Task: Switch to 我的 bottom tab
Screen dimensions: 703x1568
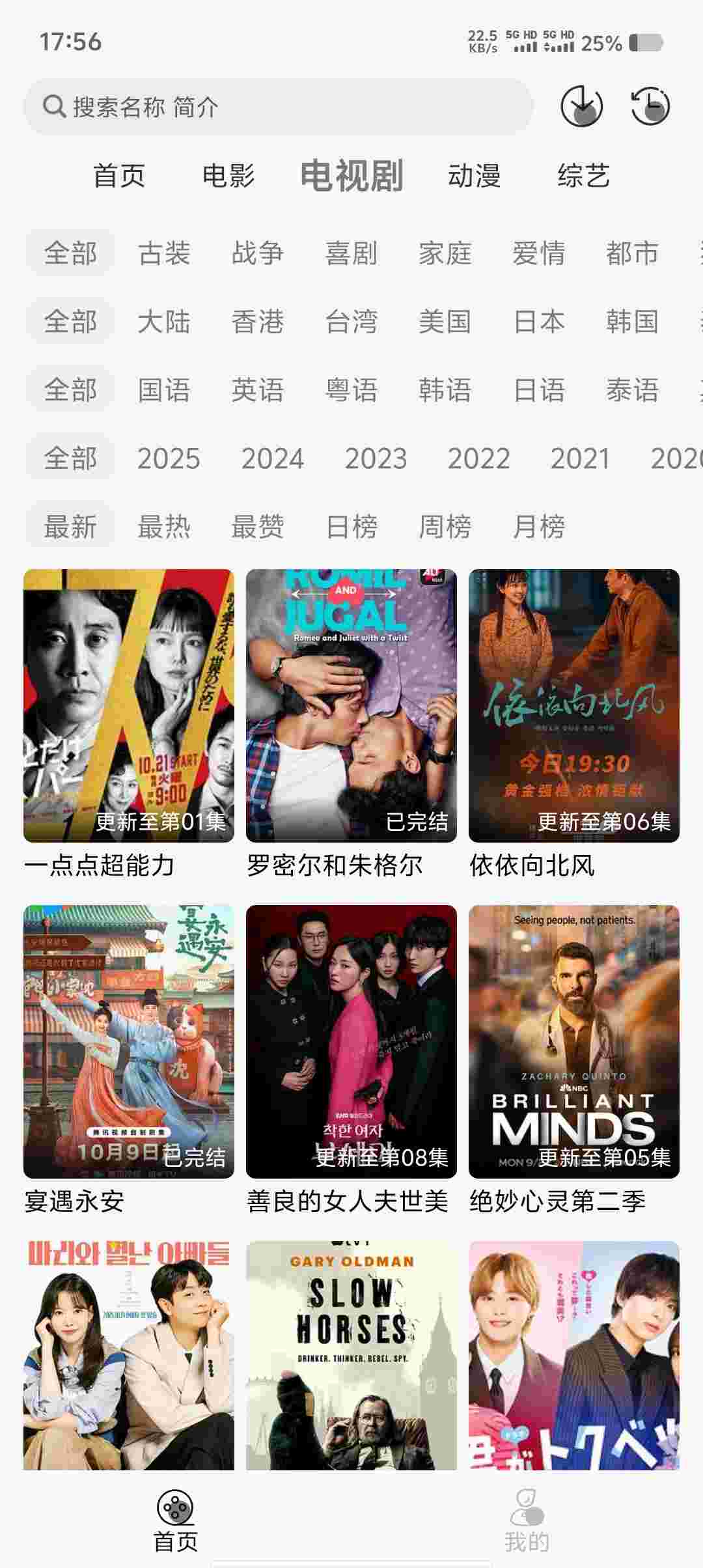Action: [x=527, y=1520]
